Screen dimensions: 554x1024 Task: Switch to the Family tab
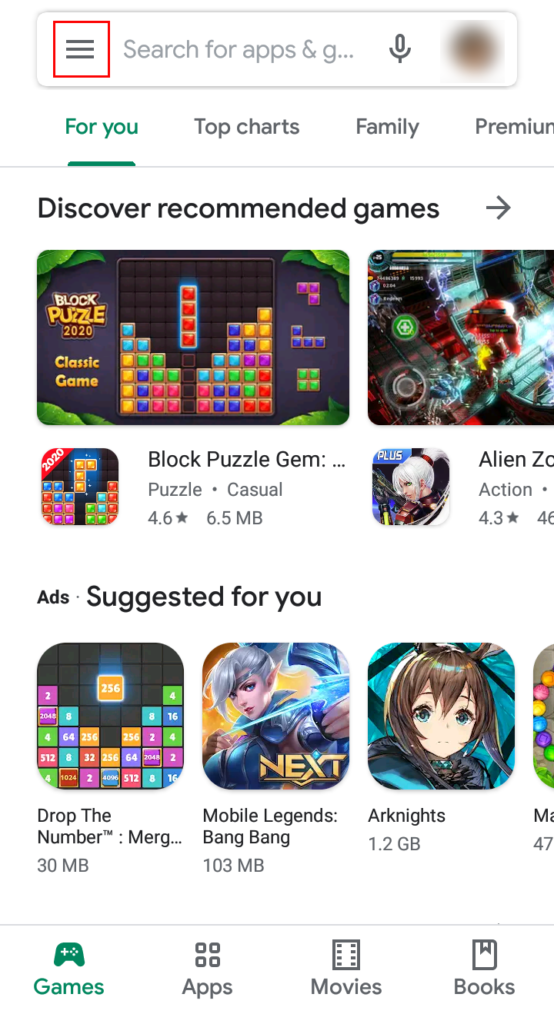tap(387, 127)
